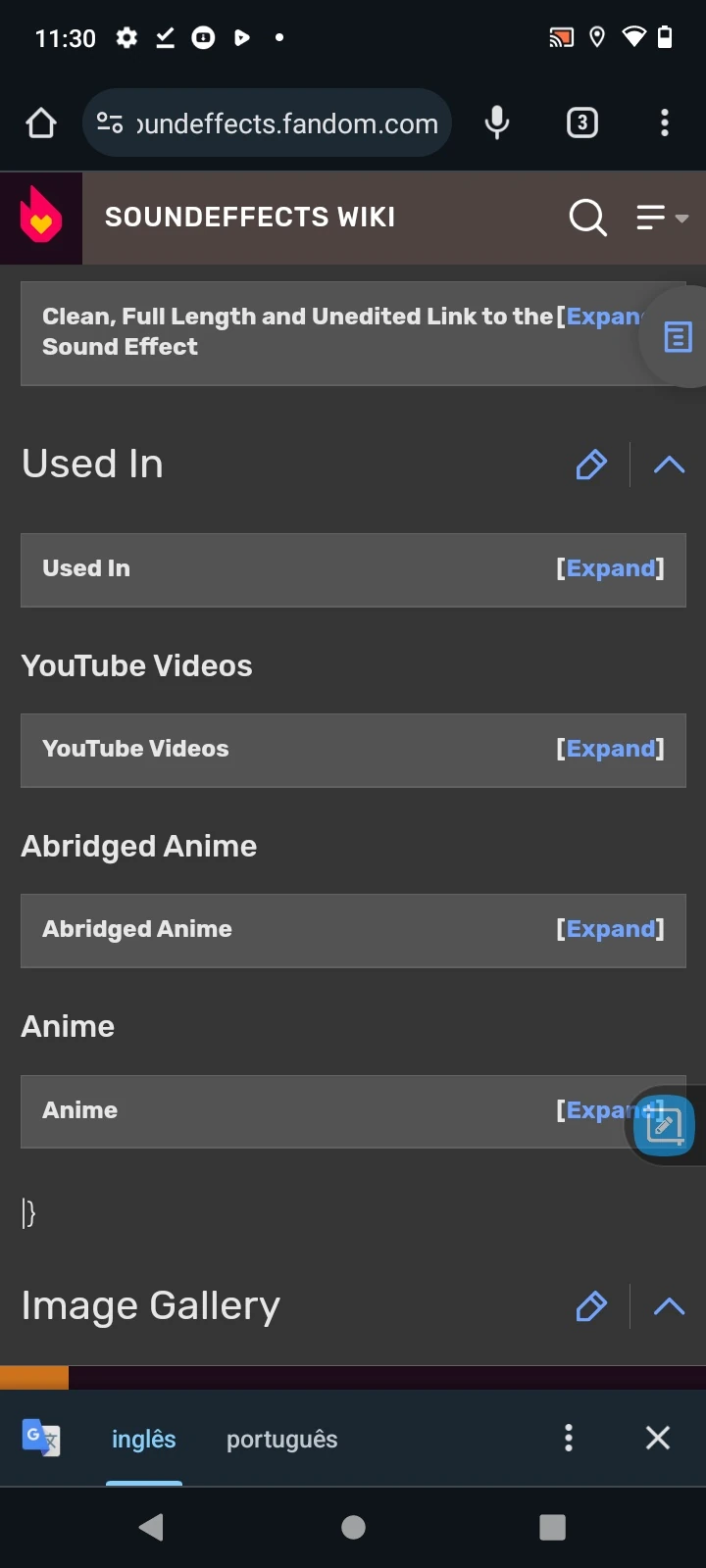This screenshot has height=1568, width=706.
Task: Expand the YouTube Videos table
Action: coord(610,750)
